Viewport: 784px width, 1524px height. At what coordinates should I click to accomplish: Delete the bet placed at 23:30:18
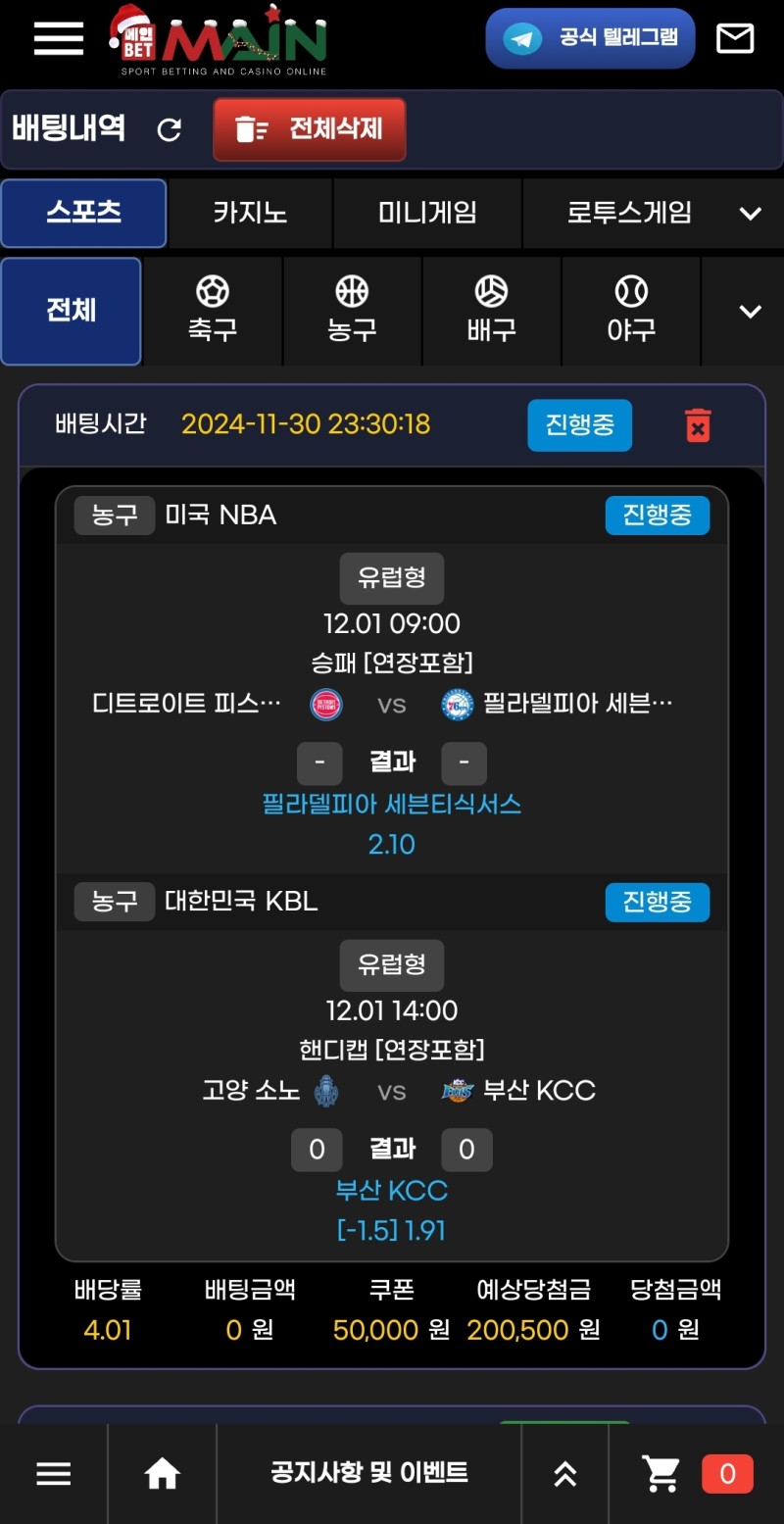698,425
